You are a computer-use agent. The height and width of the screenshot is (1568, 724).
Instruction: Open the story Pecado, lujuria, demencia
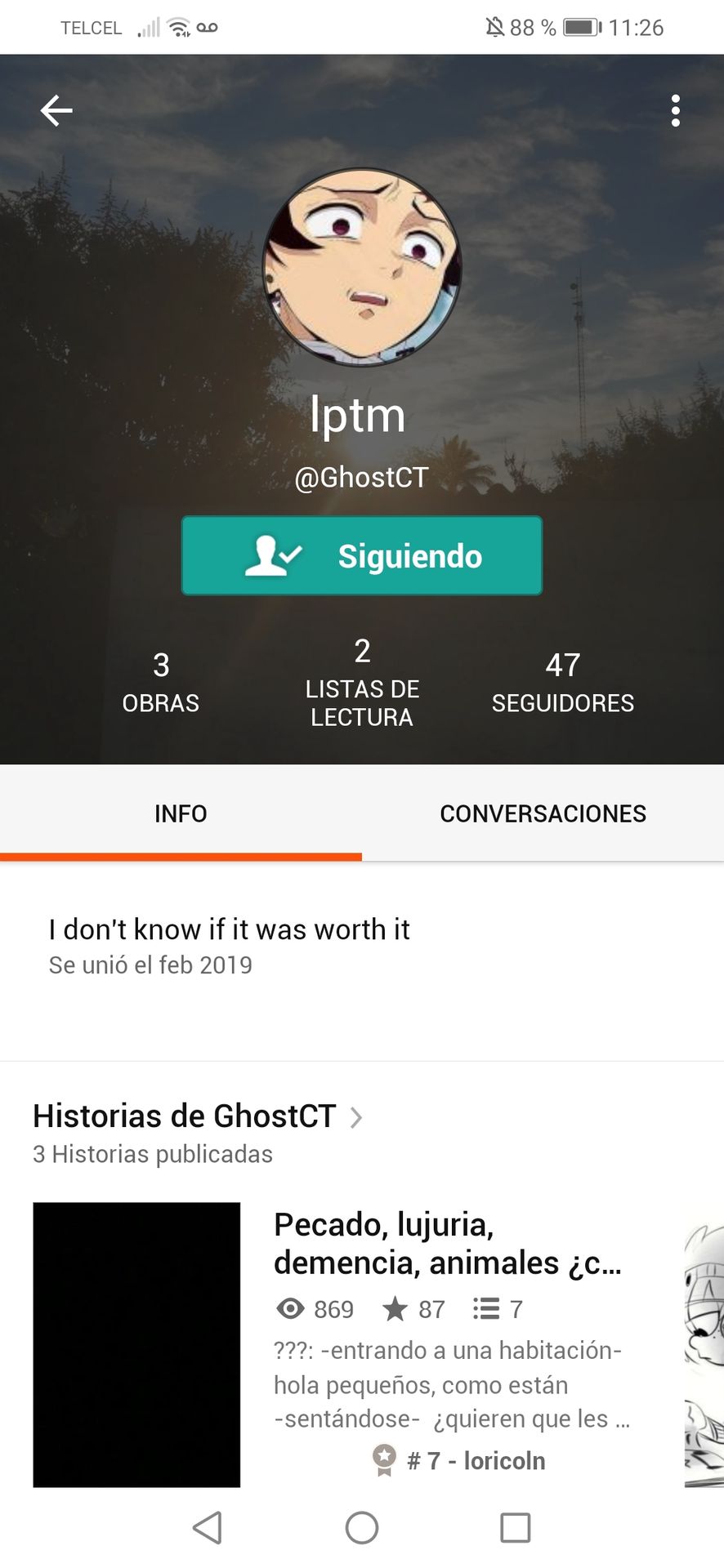[447, 1243]
